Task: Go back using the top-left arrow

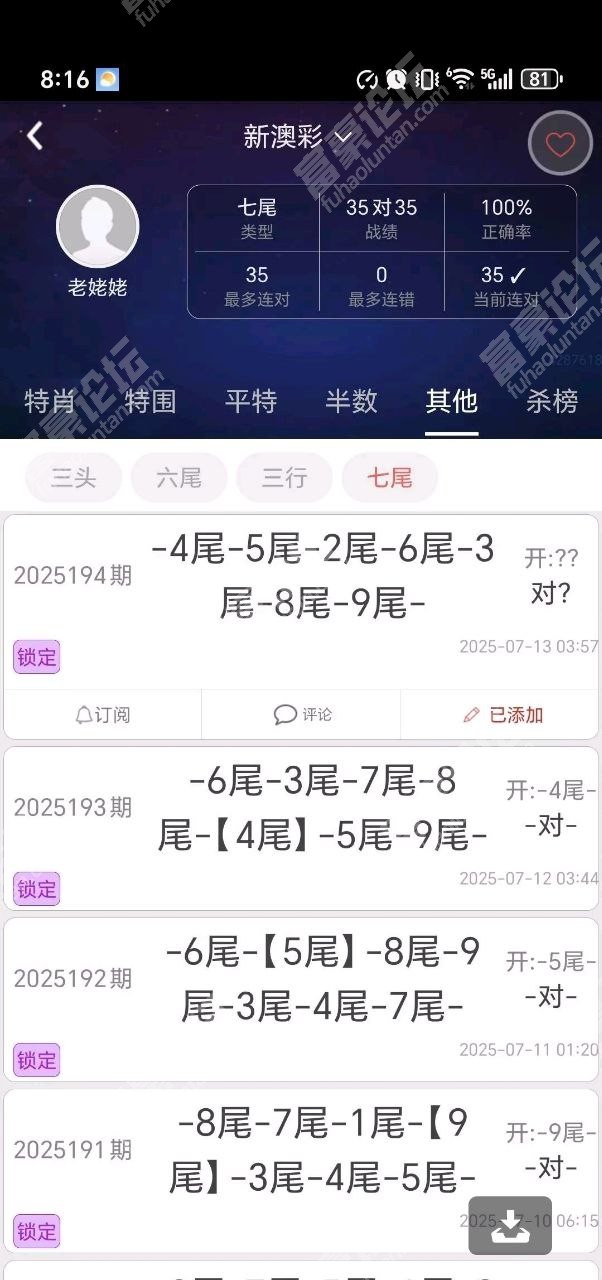Action: pyautogui.click(x=36, y=136)
